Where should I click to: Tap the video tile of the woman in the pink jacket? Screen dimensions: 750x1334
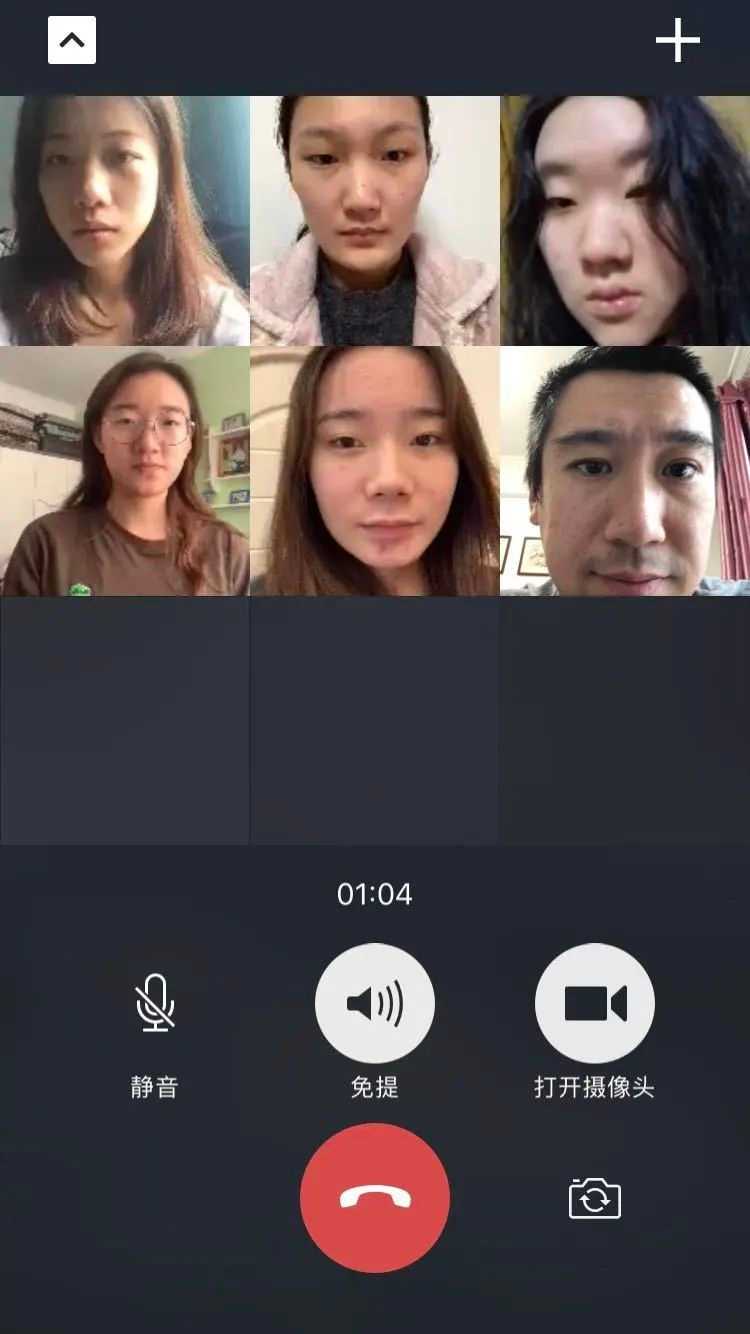coord(375,221)
